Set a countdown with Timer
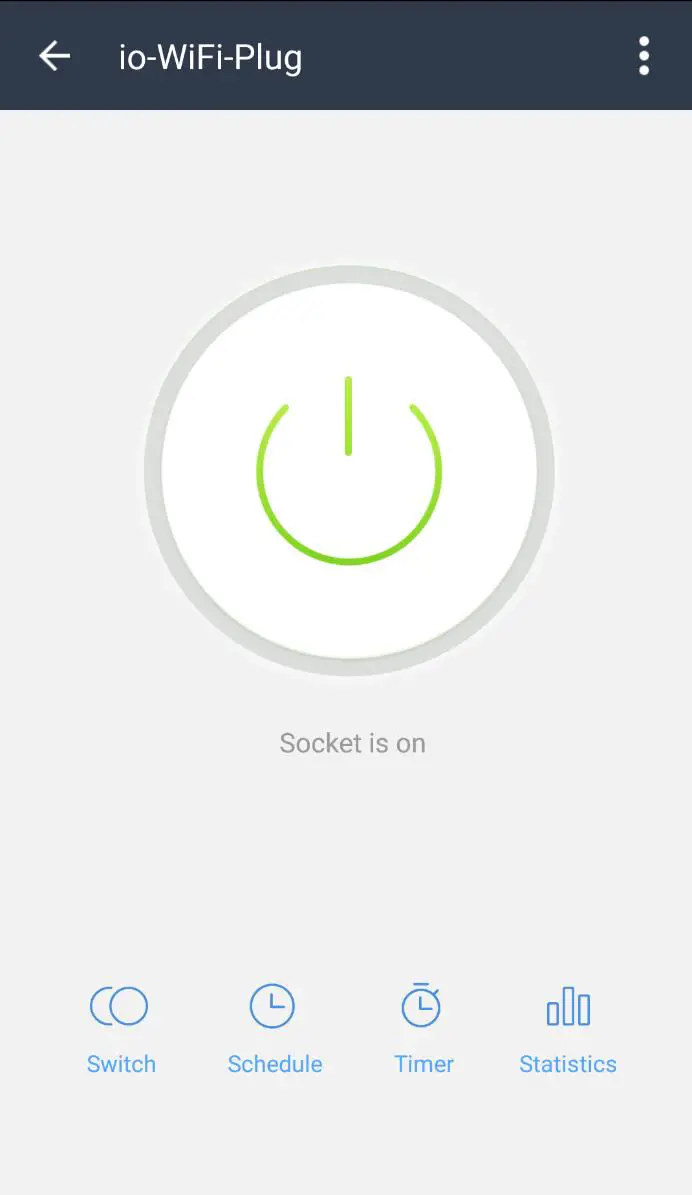692x1195 pixels. pyautogui.click(x=423, y=1028)
